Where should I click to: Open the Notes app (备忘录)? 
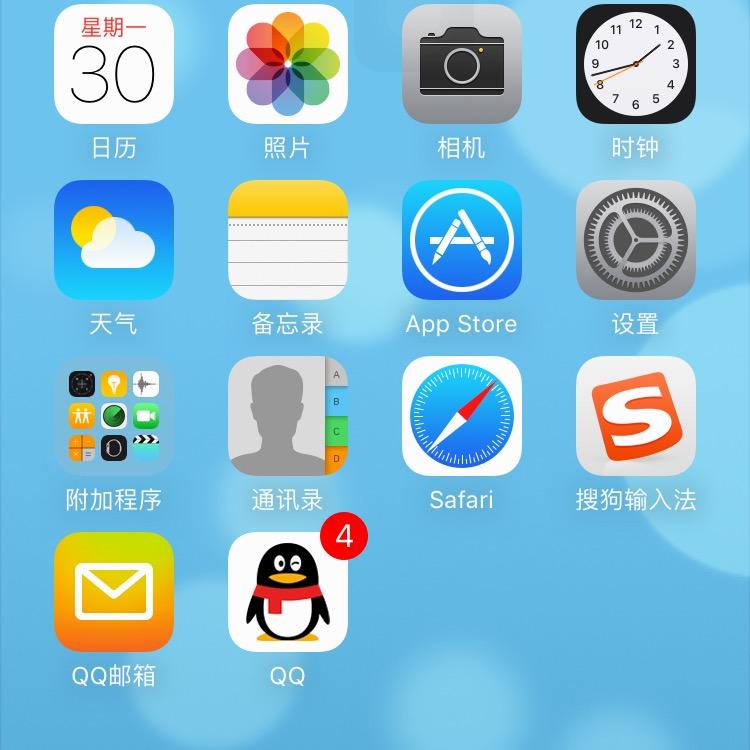[x=288, y=240]
